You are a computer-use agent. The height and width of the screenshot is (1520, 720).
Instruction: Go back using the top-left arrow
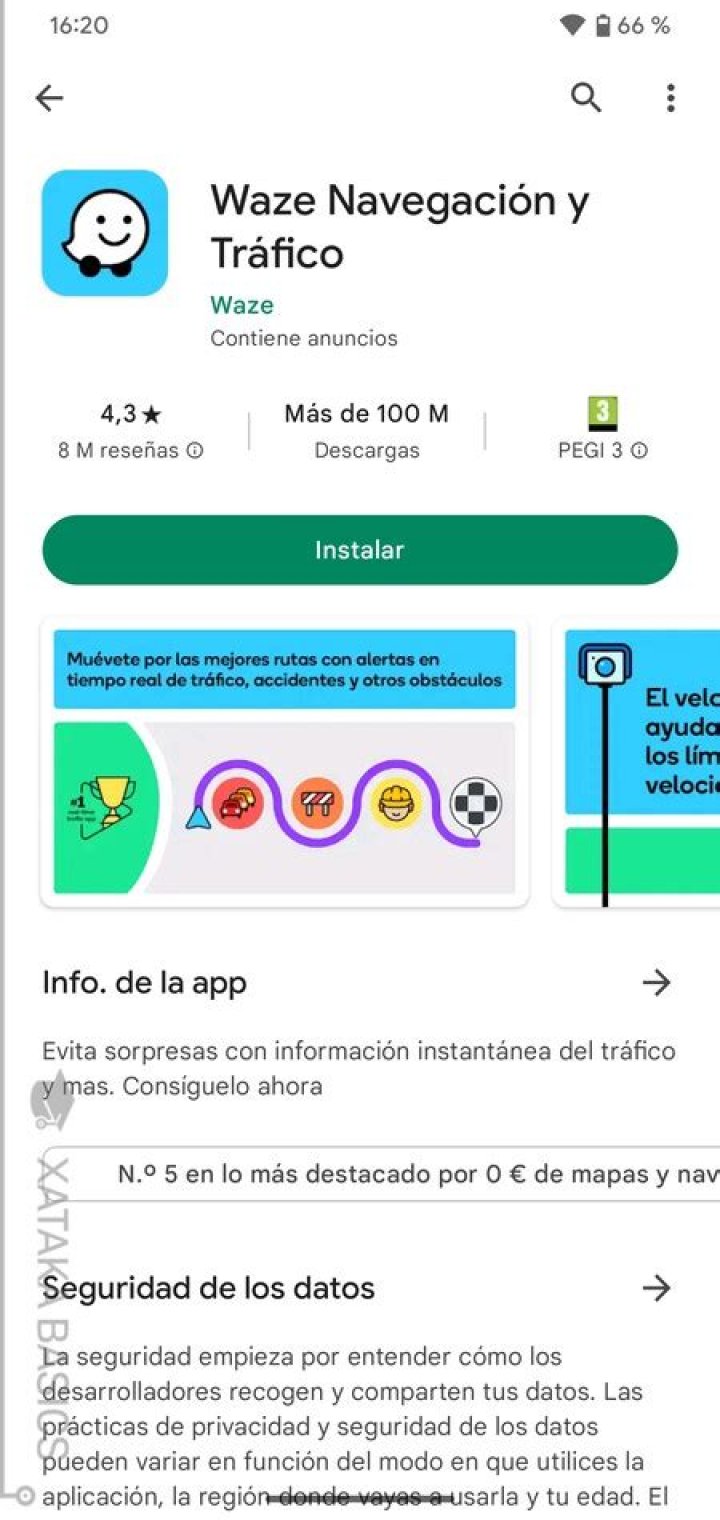[48, 97]
